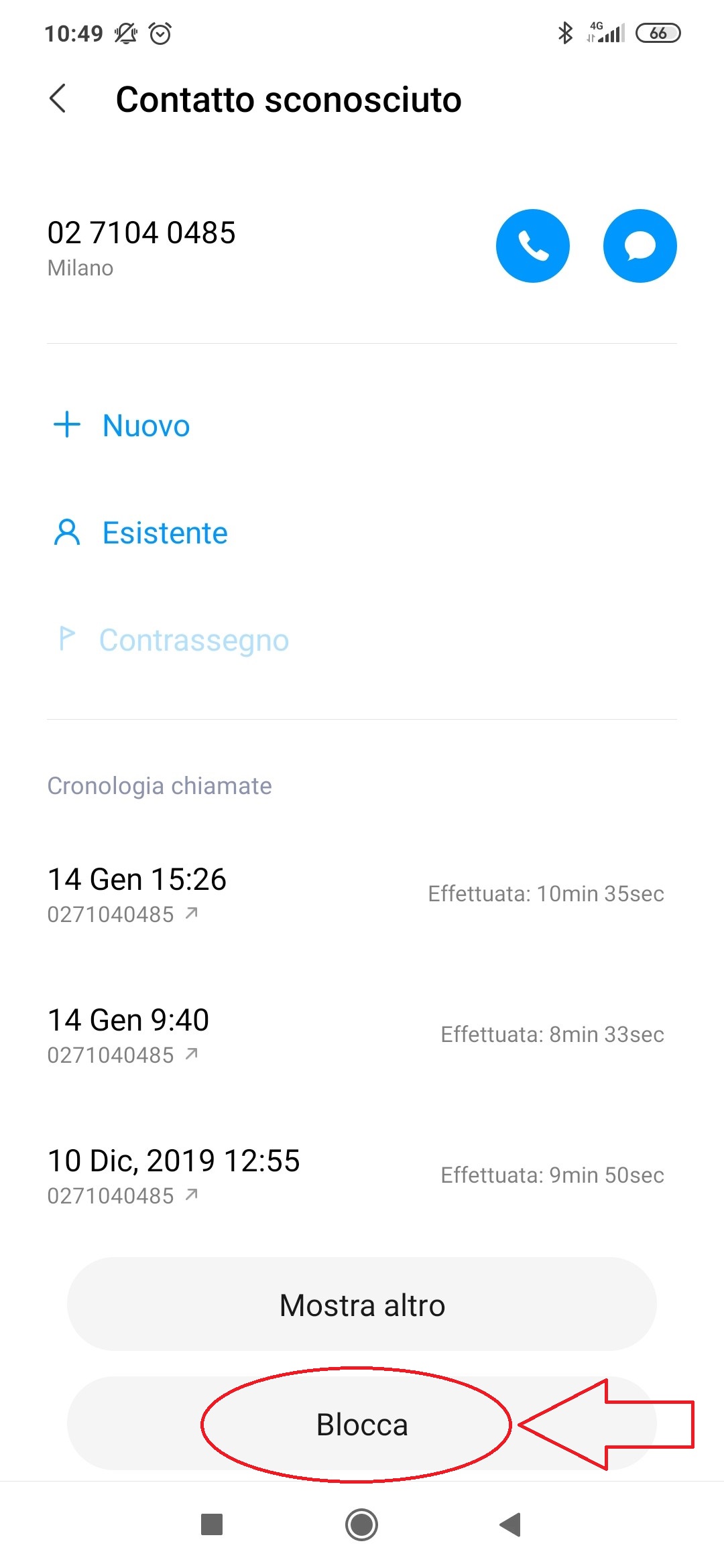
Task: Open recent apps with the square button
Action: pos(212,1525)
